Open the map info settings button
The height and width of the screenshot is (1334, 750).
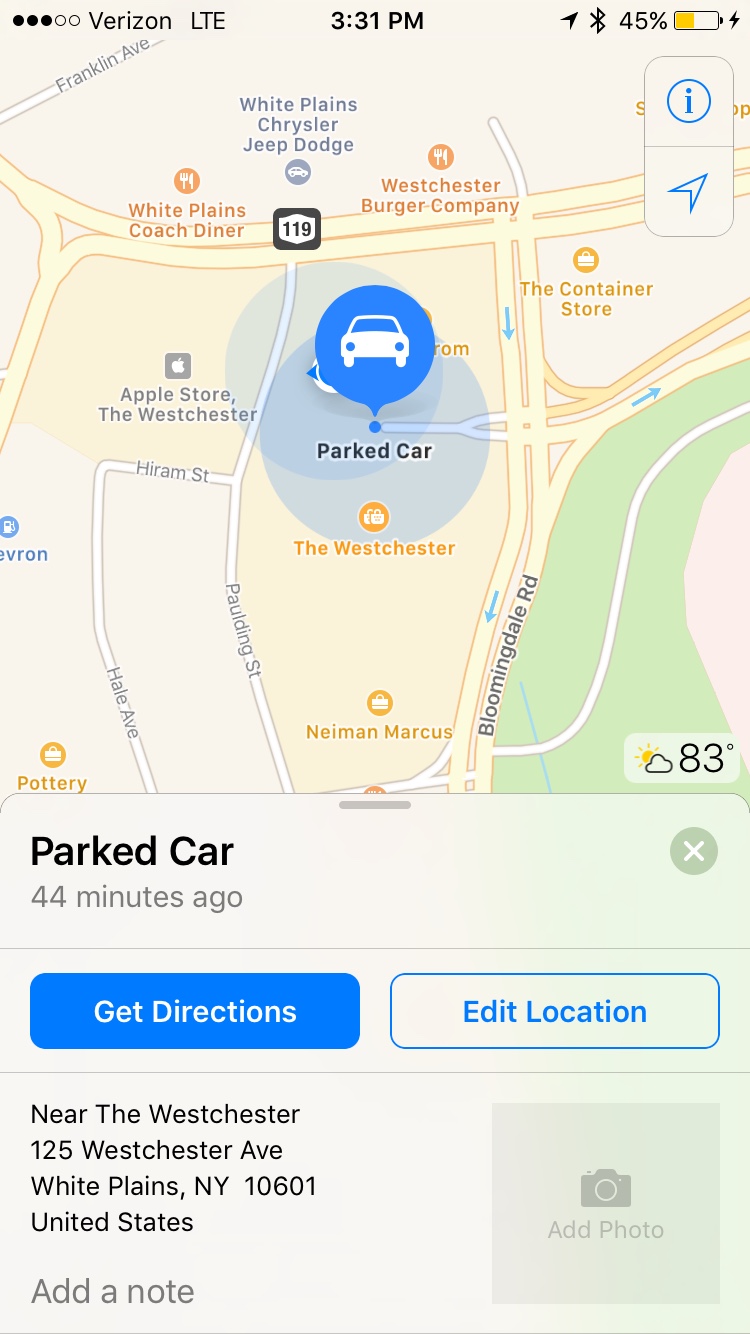pos(688,101)
